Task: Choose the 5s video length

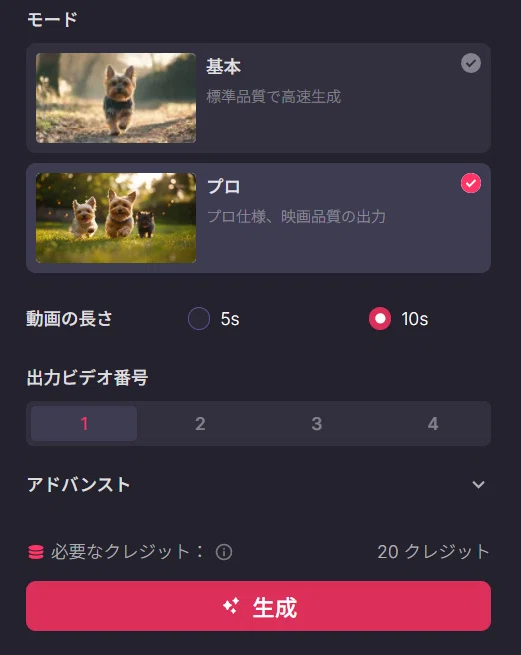Action: pos(199,319)
